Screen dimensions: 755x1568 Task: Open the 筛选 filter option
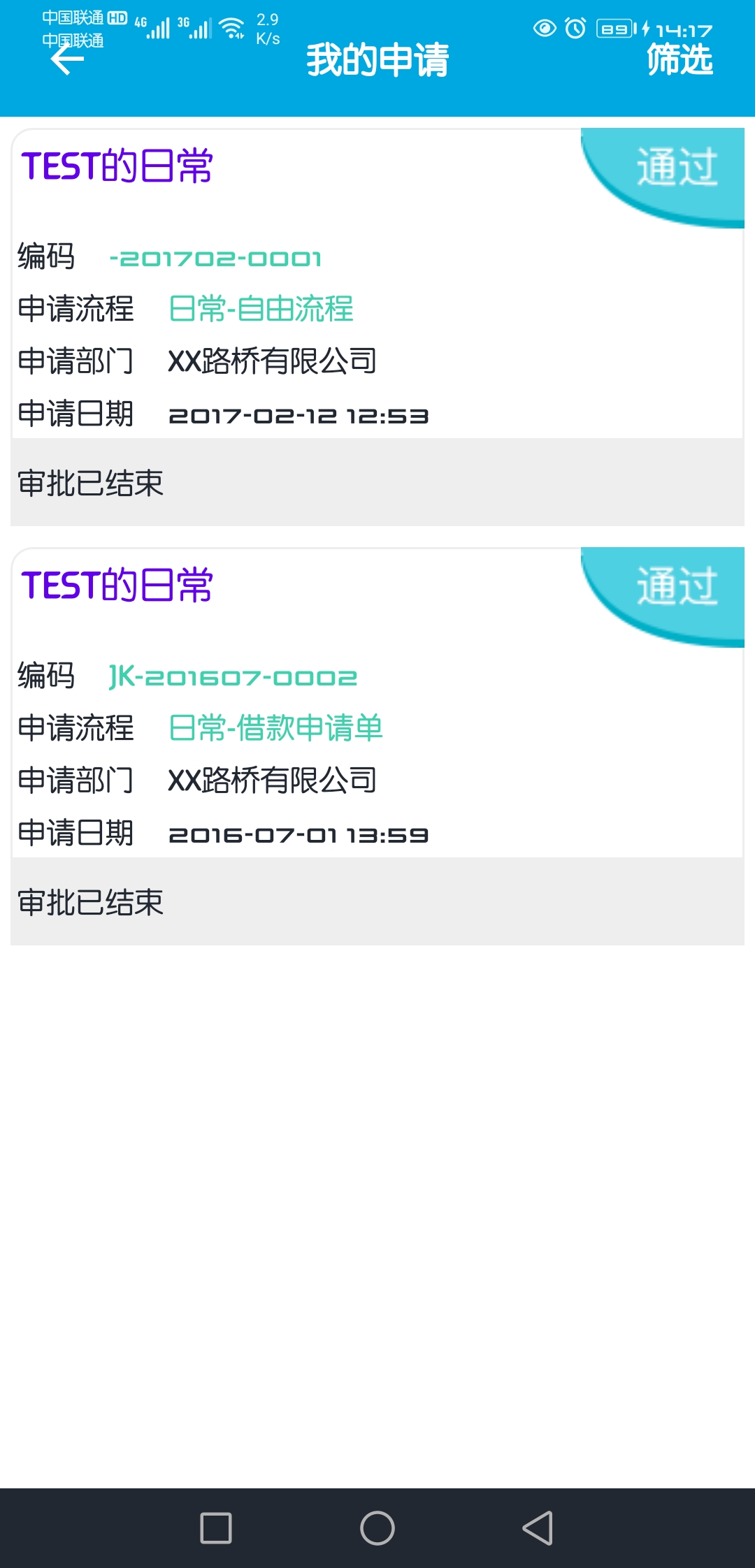[679, 60]
